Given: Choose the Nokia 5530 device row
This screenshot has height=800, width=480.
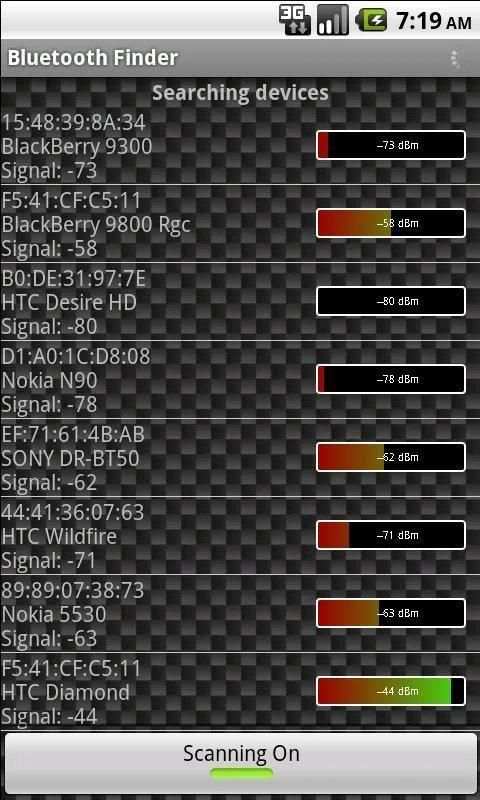Looking at the screenshot, I should coord(240,614).
